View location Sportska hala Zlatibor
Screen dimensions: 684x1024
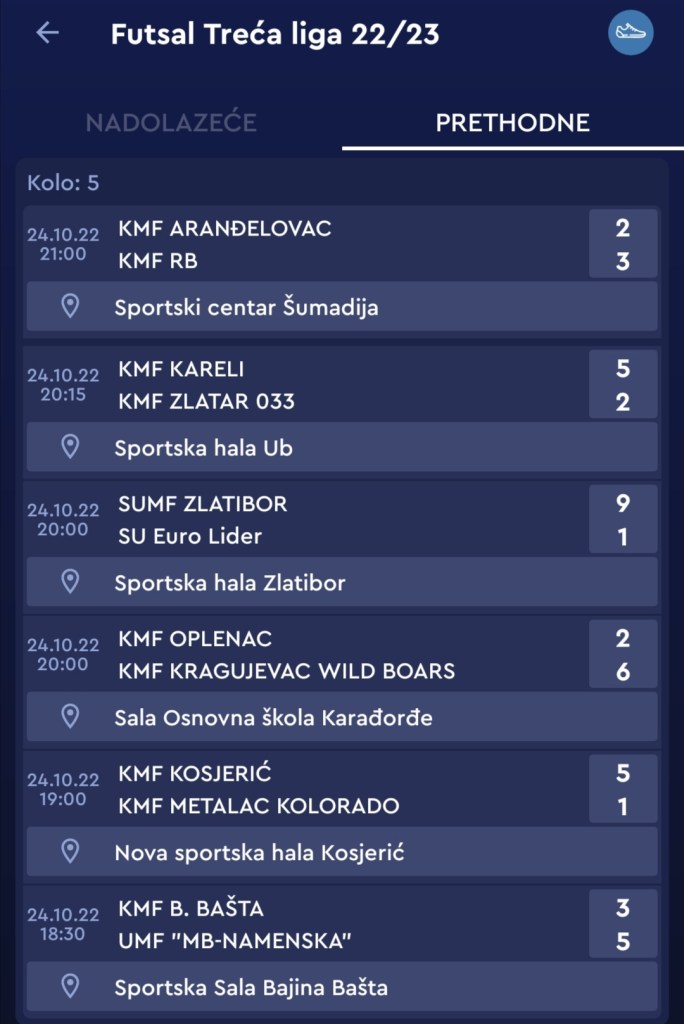pyautogui.click(x=342, y=582)
